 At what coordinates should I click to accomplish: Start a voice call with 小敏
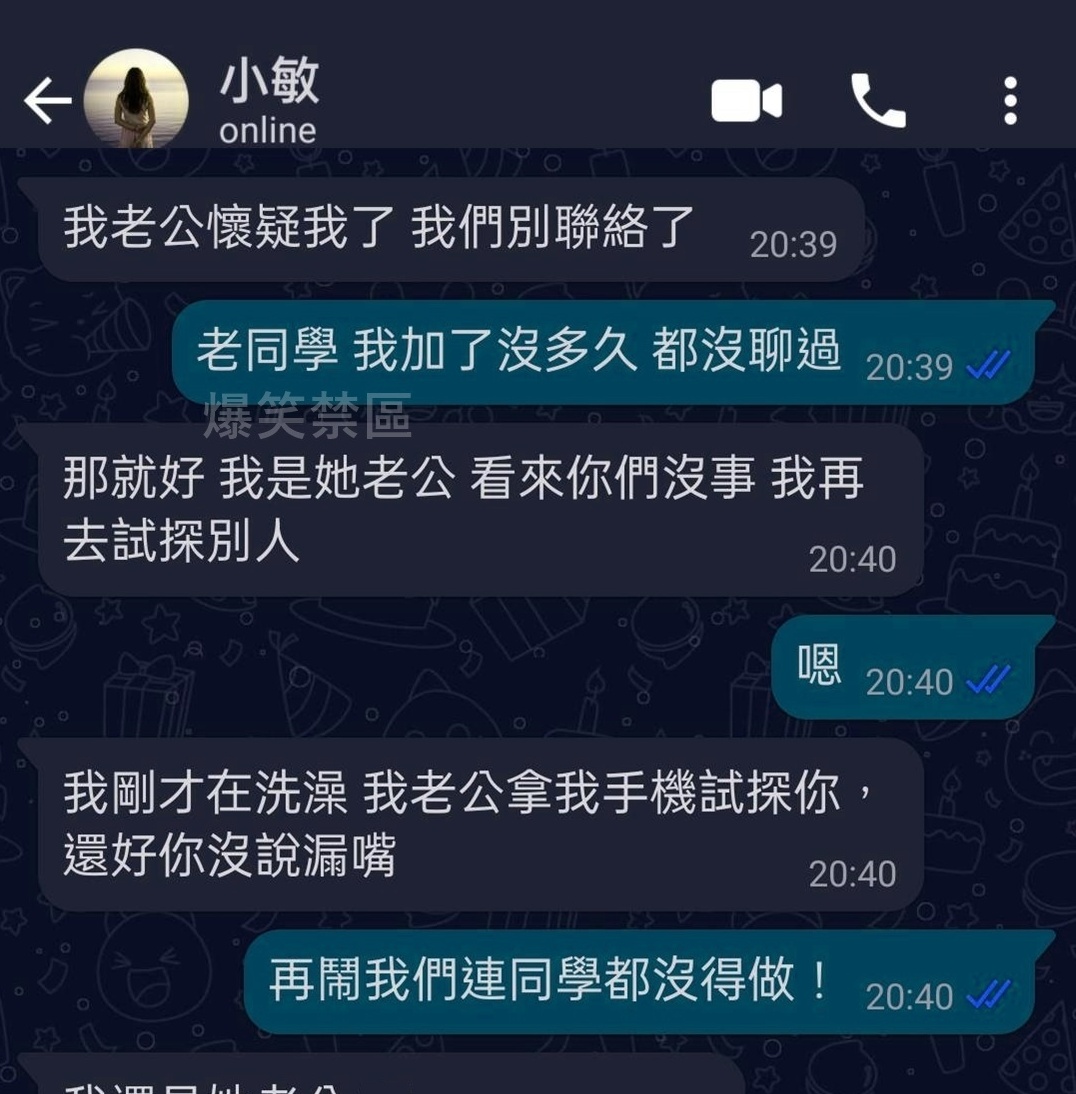click(x=878, y=101)
